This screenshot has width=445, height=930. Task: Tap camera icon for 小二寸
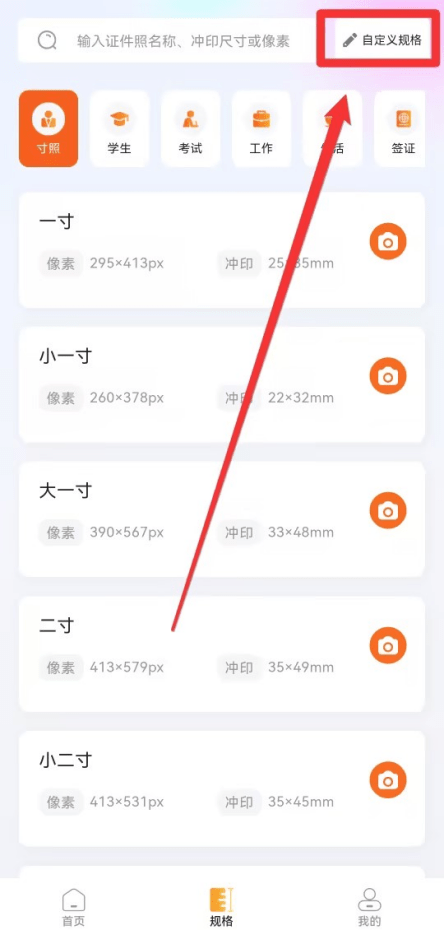tap(388, 780)
